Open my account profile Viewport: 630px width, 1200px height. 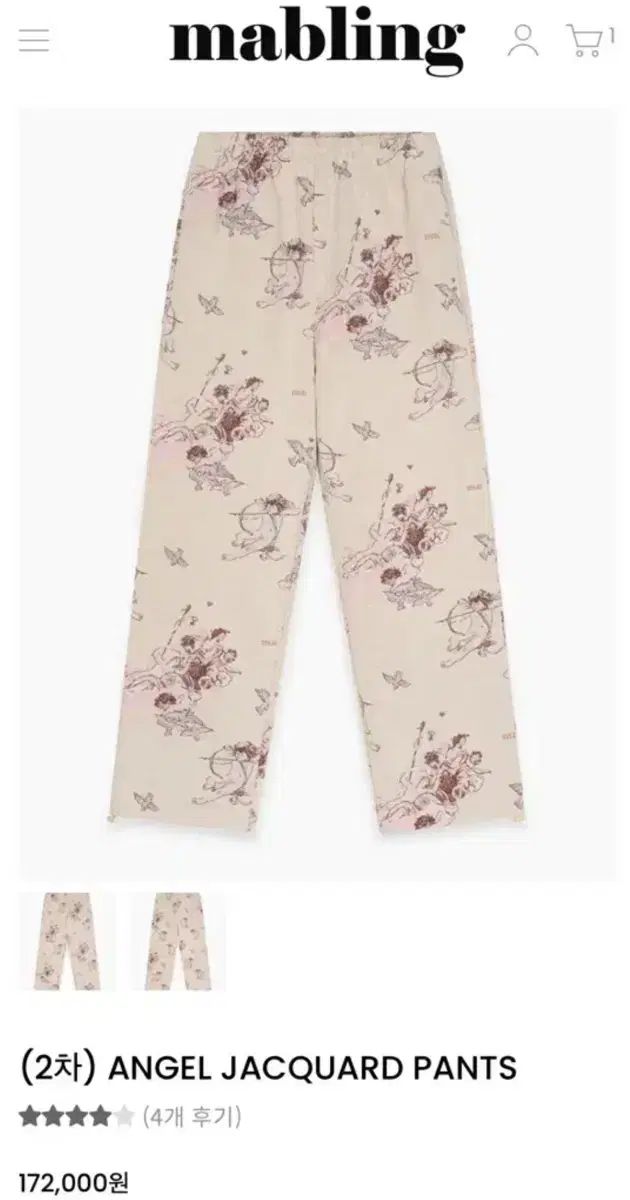coord(523,40)
